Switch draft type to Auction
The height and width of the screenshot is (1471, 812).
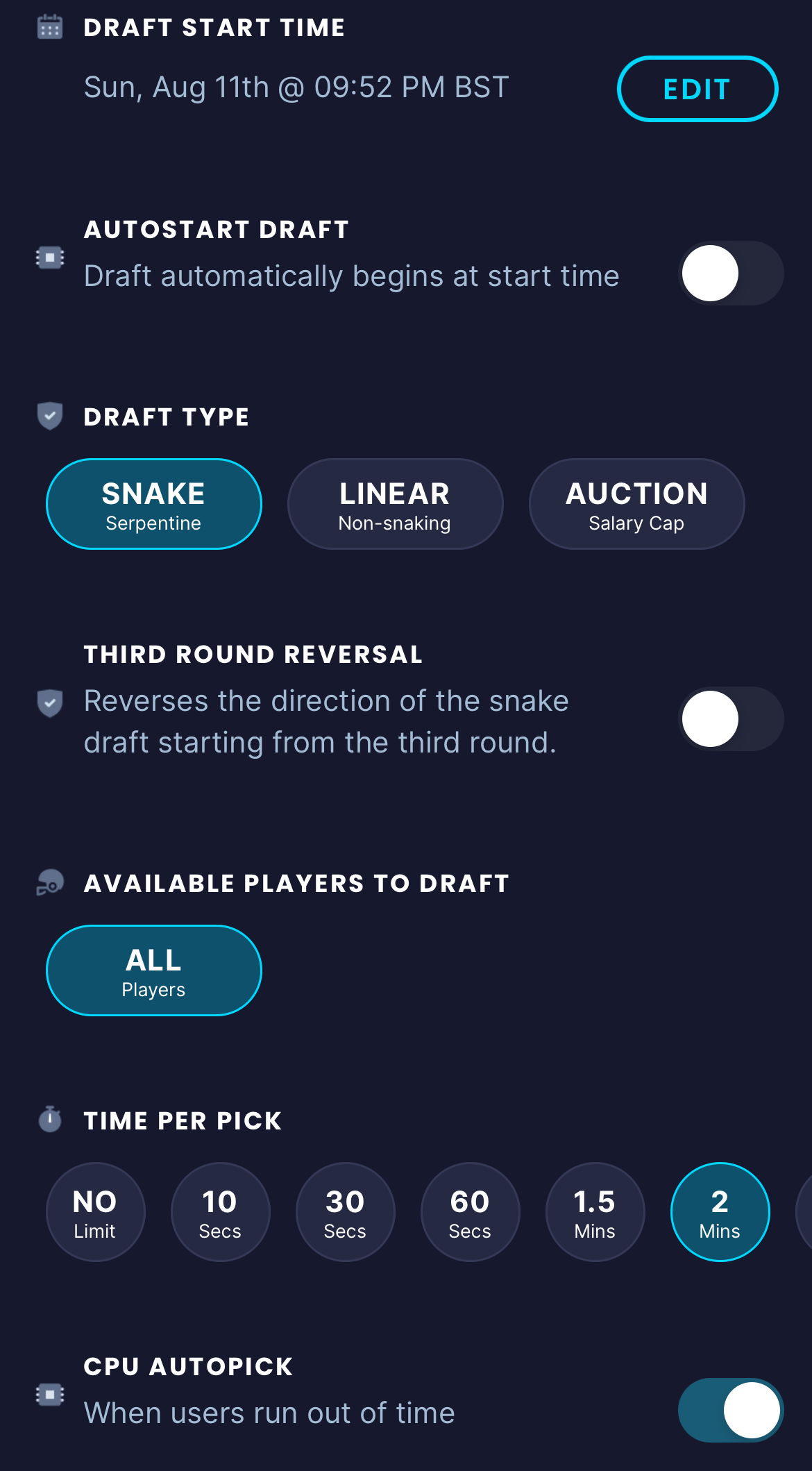(x=636, y=504)
